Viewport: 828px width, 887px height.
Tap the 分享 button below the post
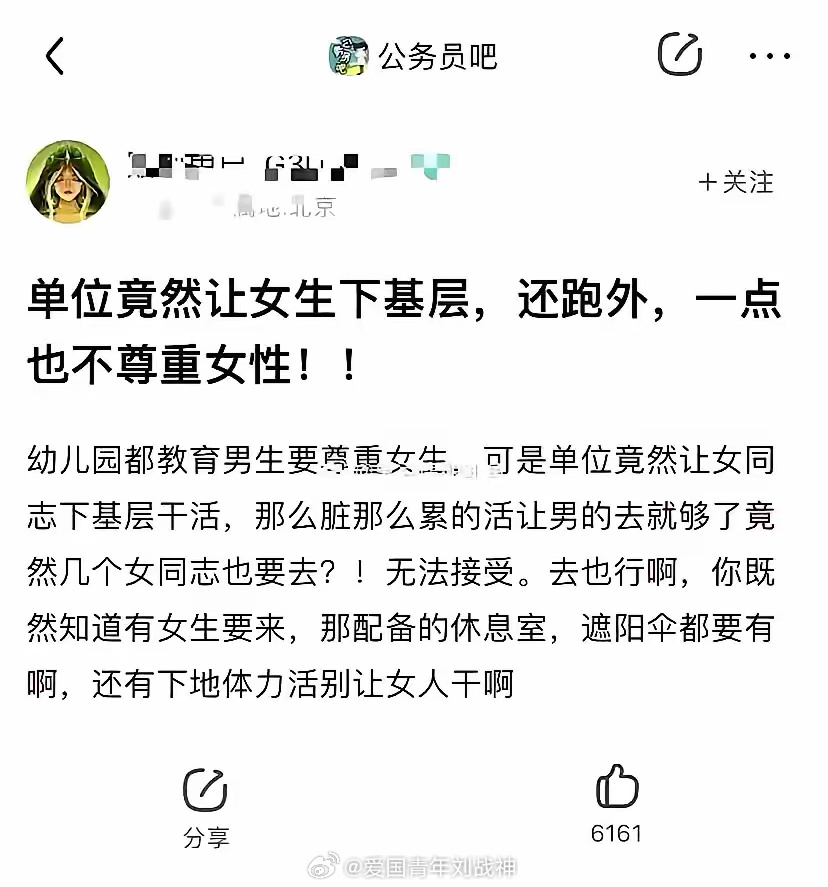click(x=206, y=806)
